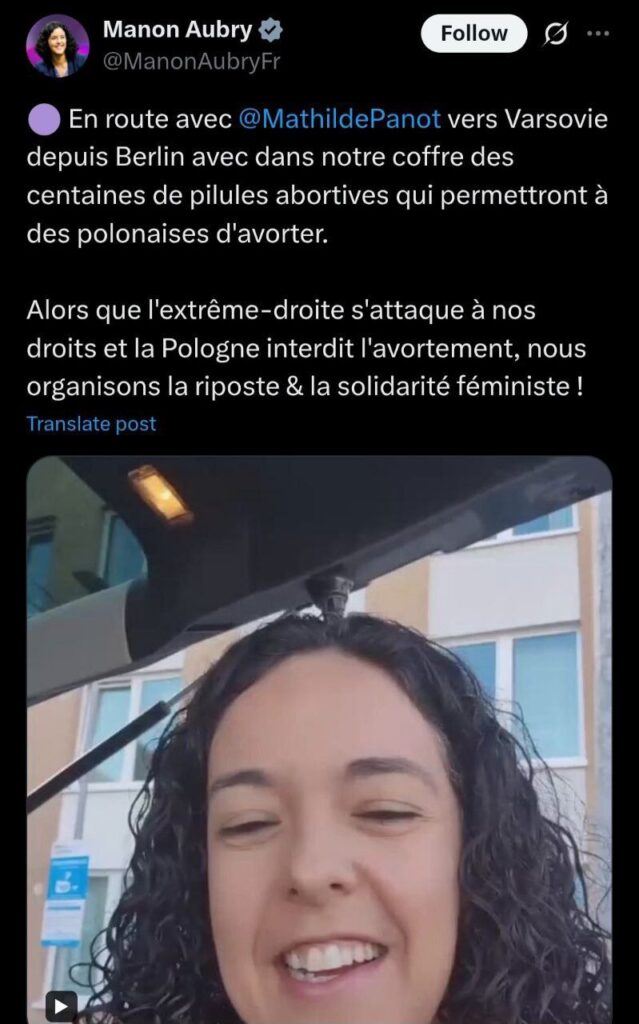The height and width of the screenshot is (1024, 639).
Task: Play the attached video
Action: 61,1004
